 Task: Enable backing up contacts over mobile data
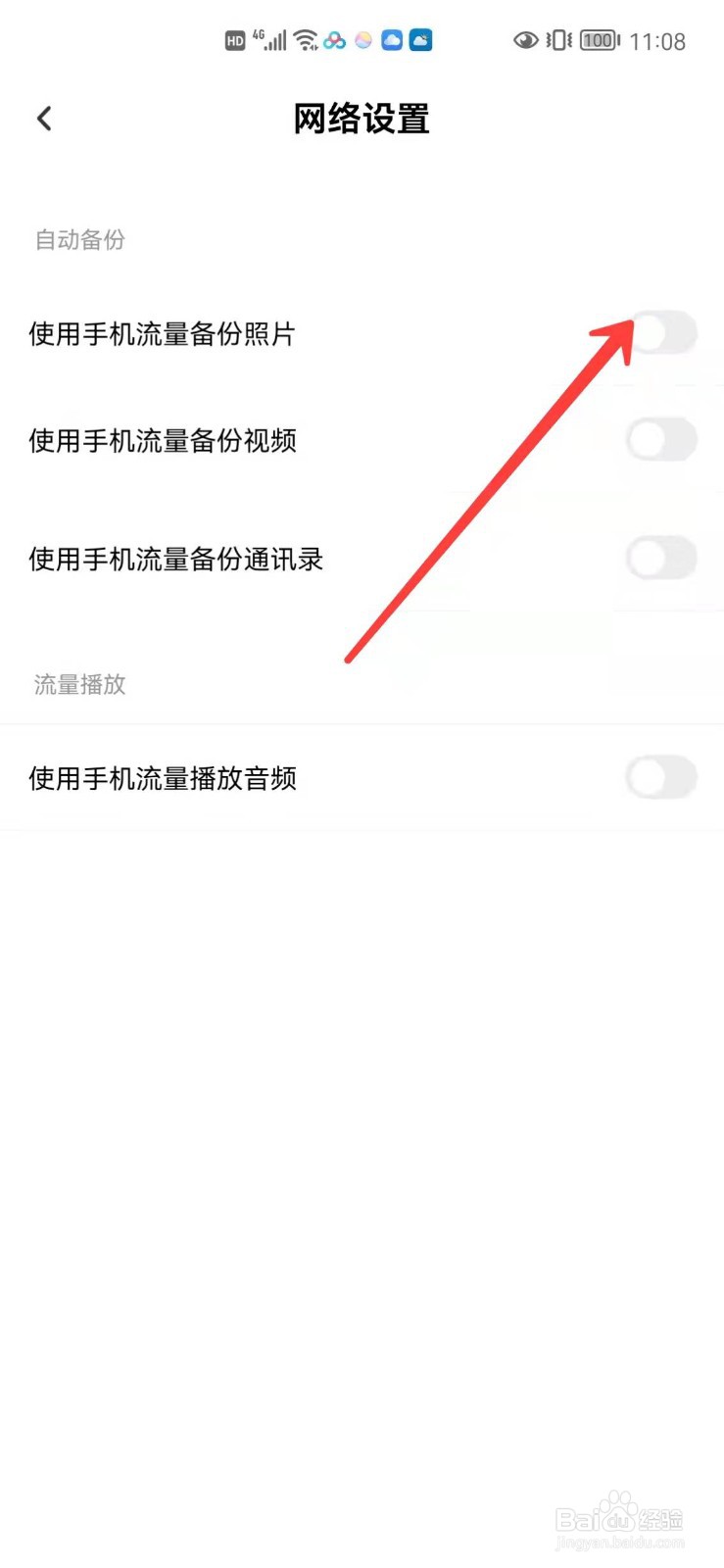[x=661, y=558]
